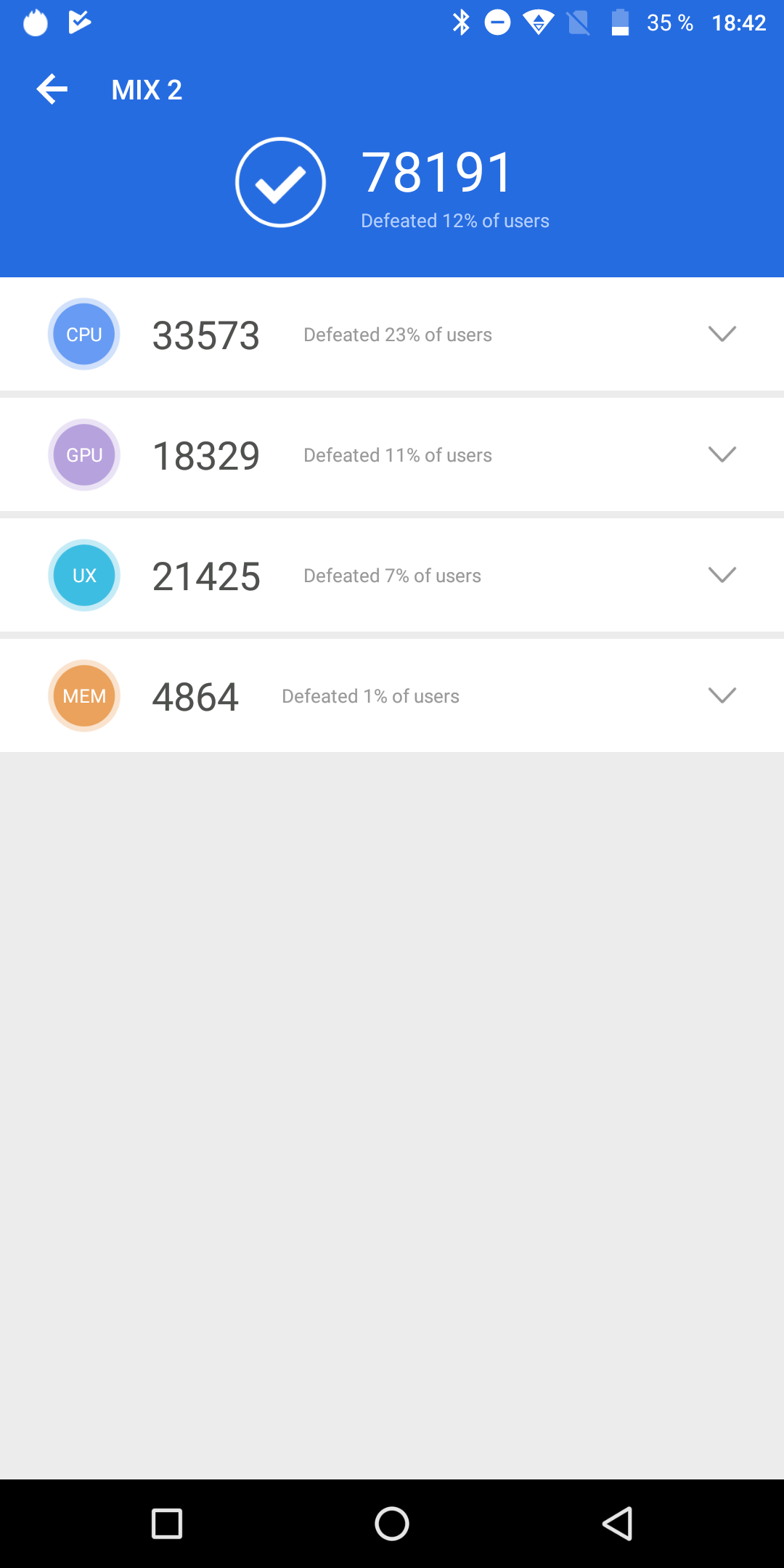
Task: Expand the MEM score details
Action: coord(722,695)
